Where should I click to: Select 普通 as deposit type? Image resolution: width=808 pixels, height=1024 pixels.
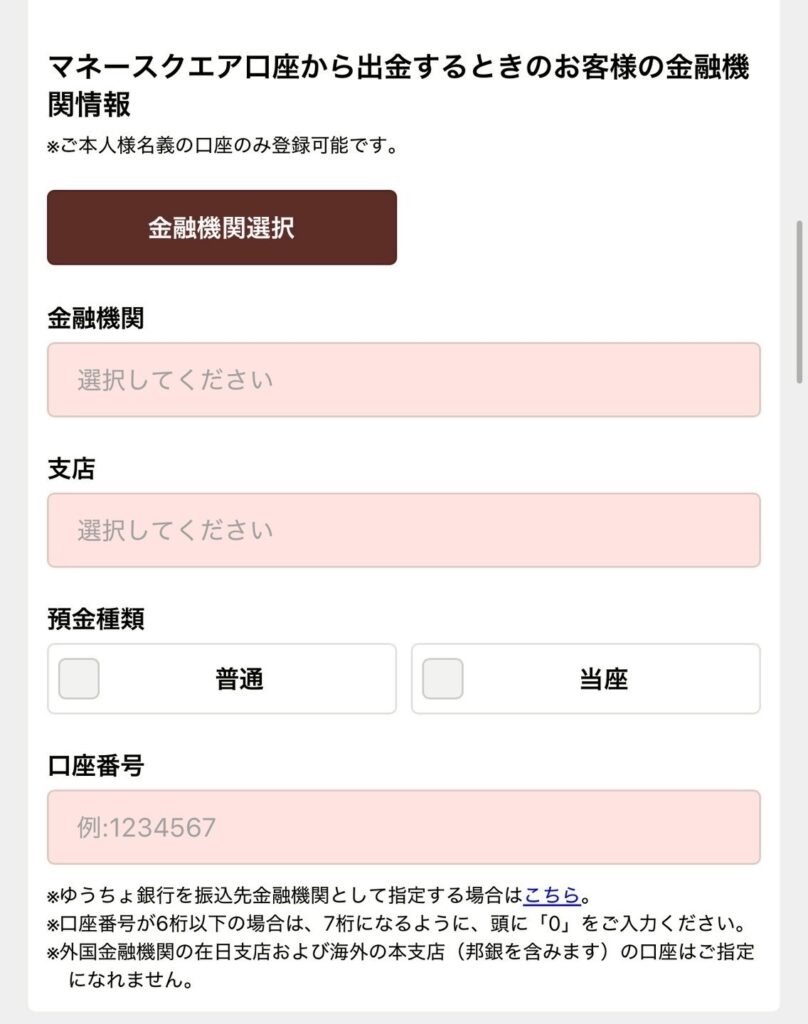tap(221, 679)
